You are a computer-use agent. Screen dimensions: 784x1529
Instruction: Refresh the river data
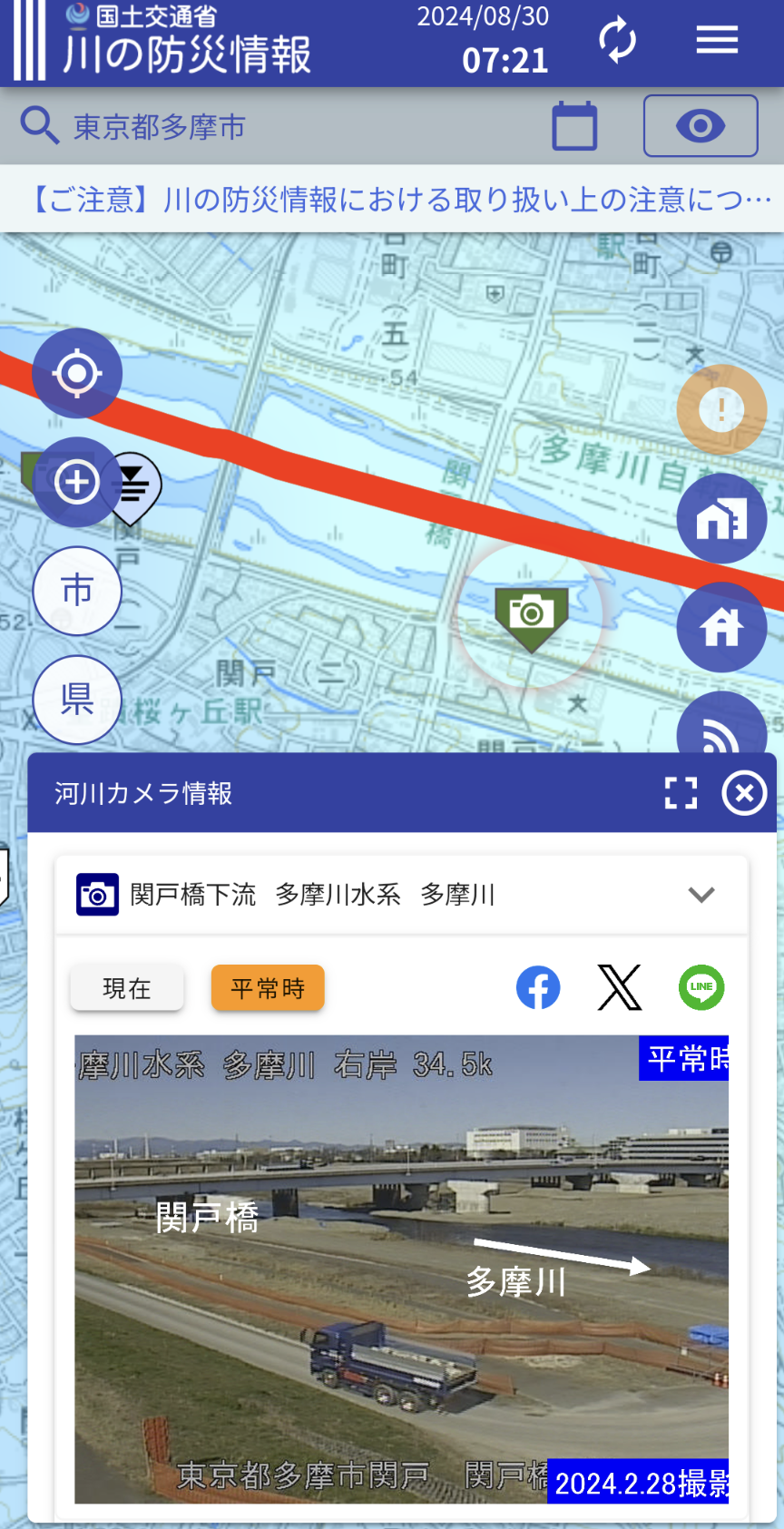617,41
